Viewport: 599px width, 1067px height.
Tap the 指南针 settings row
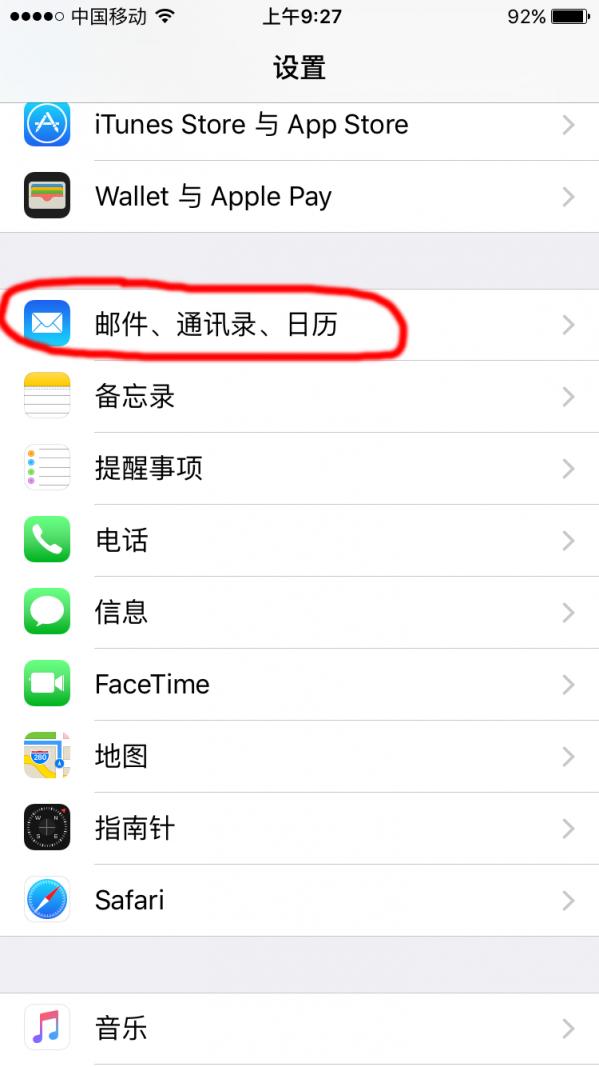tap(300, 829)
